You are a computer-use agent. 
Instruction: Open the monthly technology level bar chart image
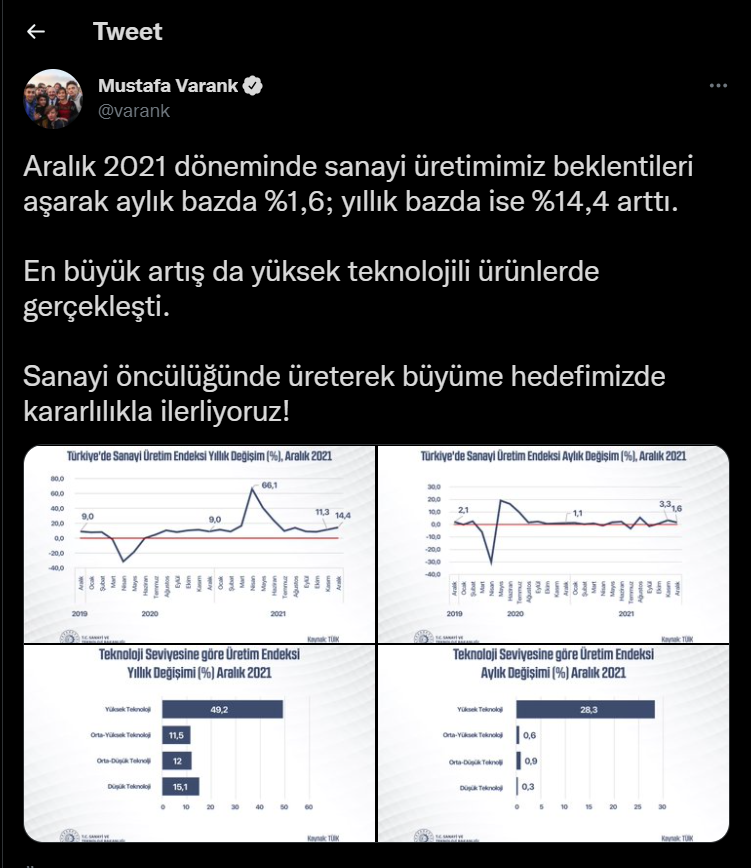[553, 743]
